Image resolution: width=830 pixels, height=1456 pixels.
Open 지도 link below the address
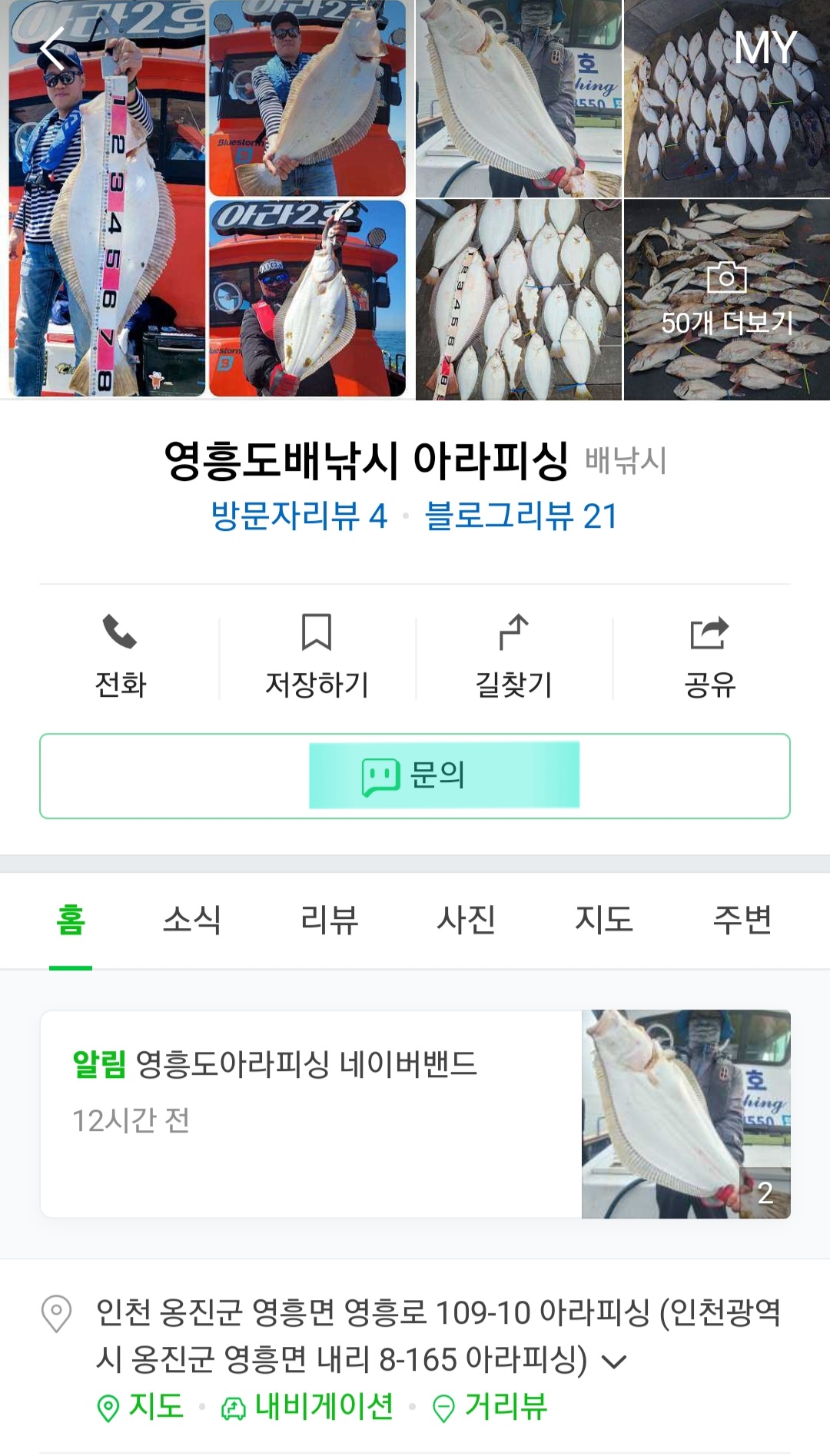tap(141, 1407)
